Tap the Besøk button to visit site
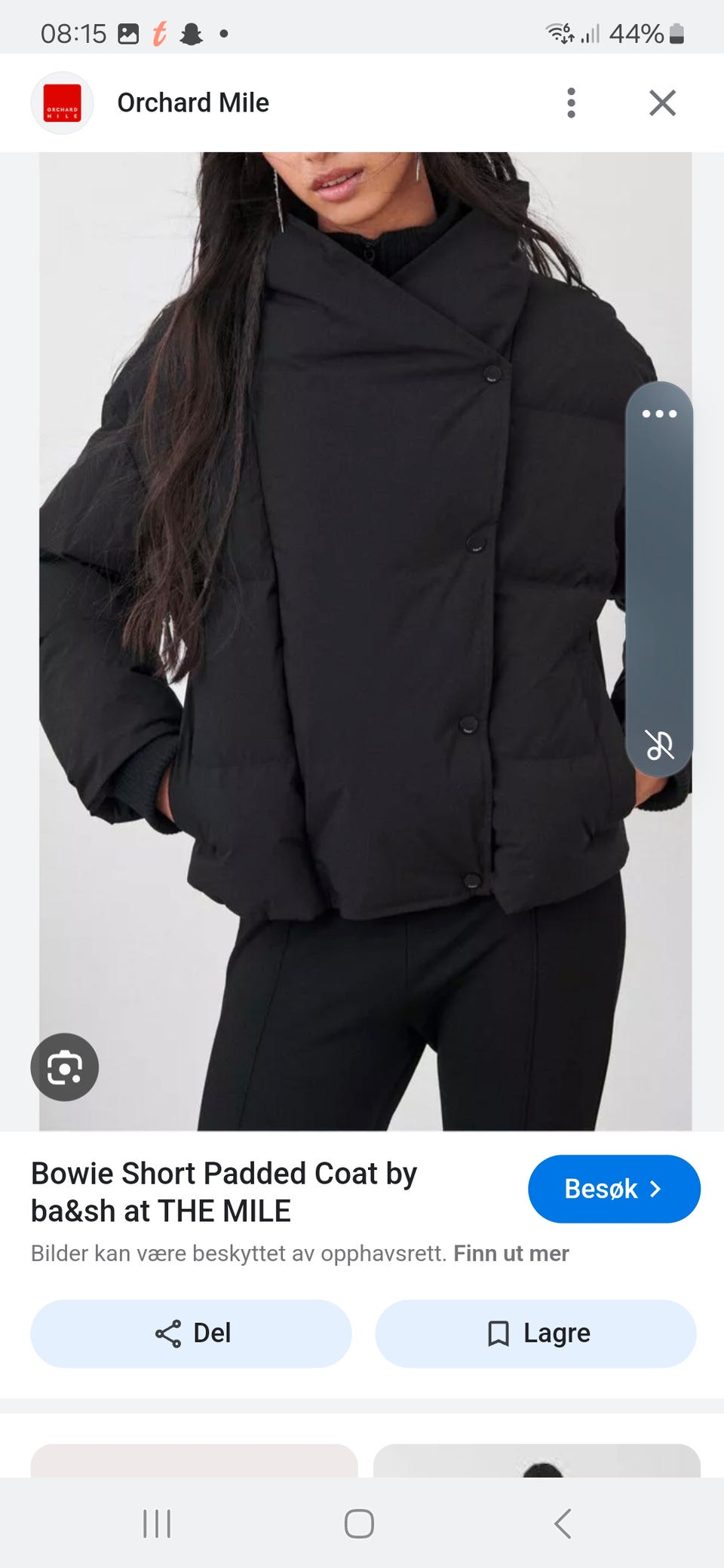The width and height of the screenshot is (724, 1568). coord(614,1189)
